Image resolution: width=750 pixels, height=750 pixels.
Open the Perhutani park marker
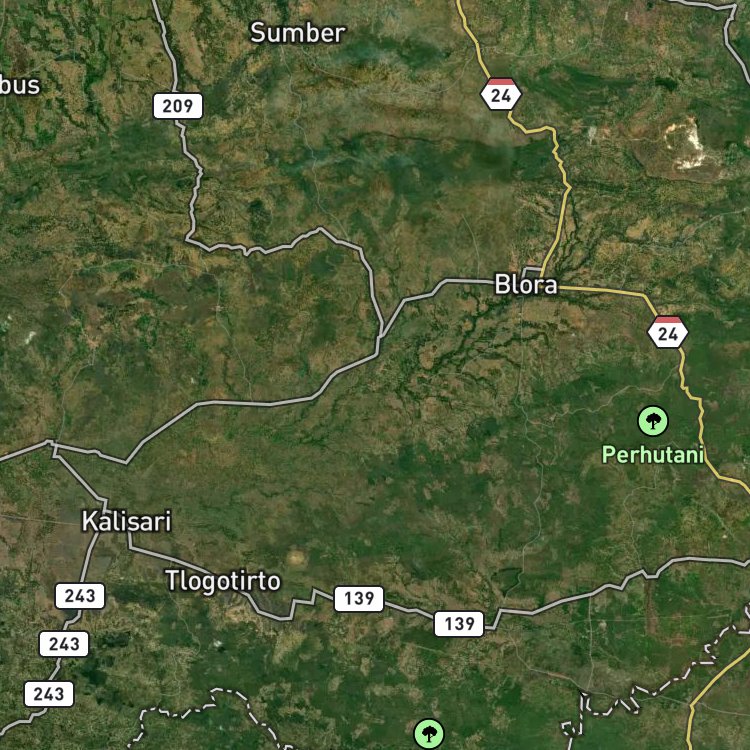(653, 421)
